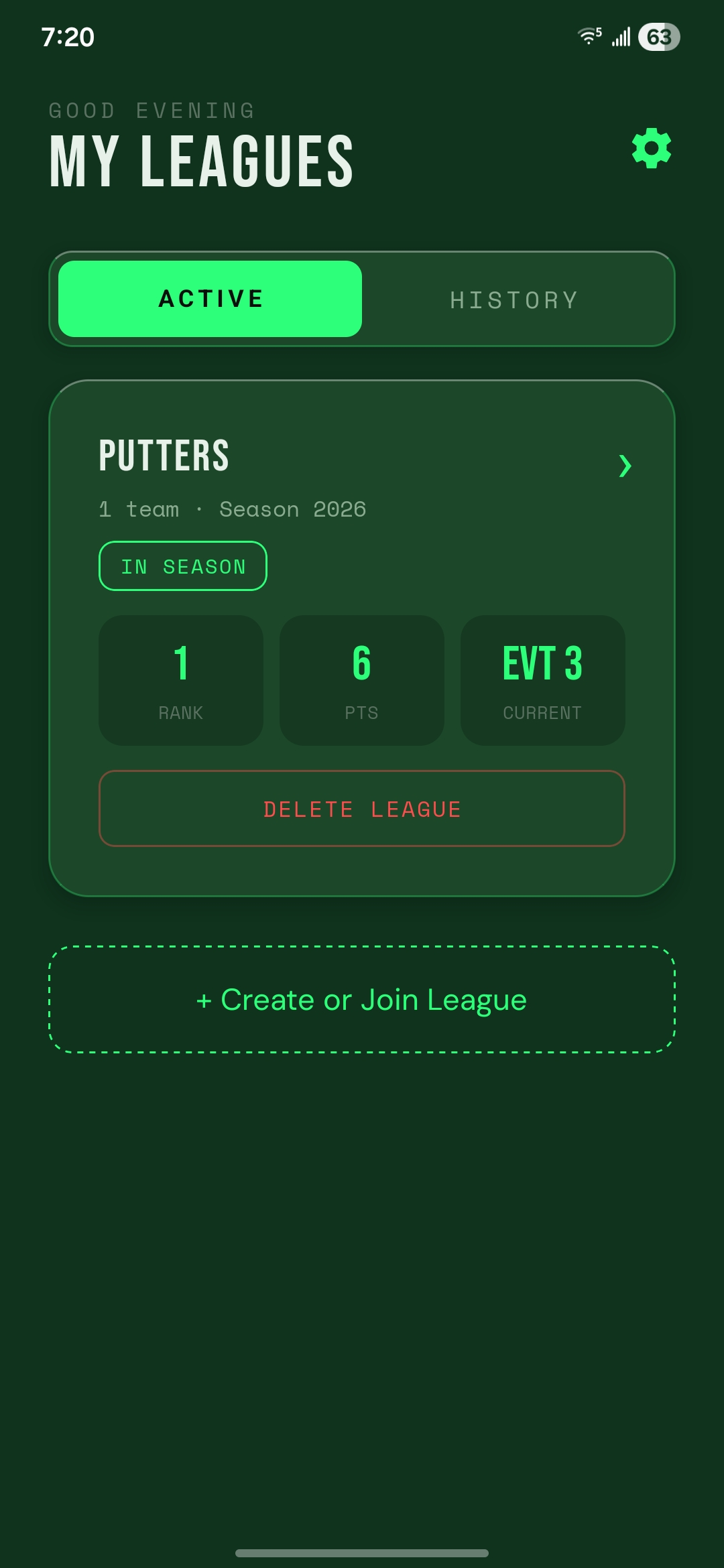724x1568 pixels.
Task: Expand the Putters league via its chevron
Action: (625, 466)
